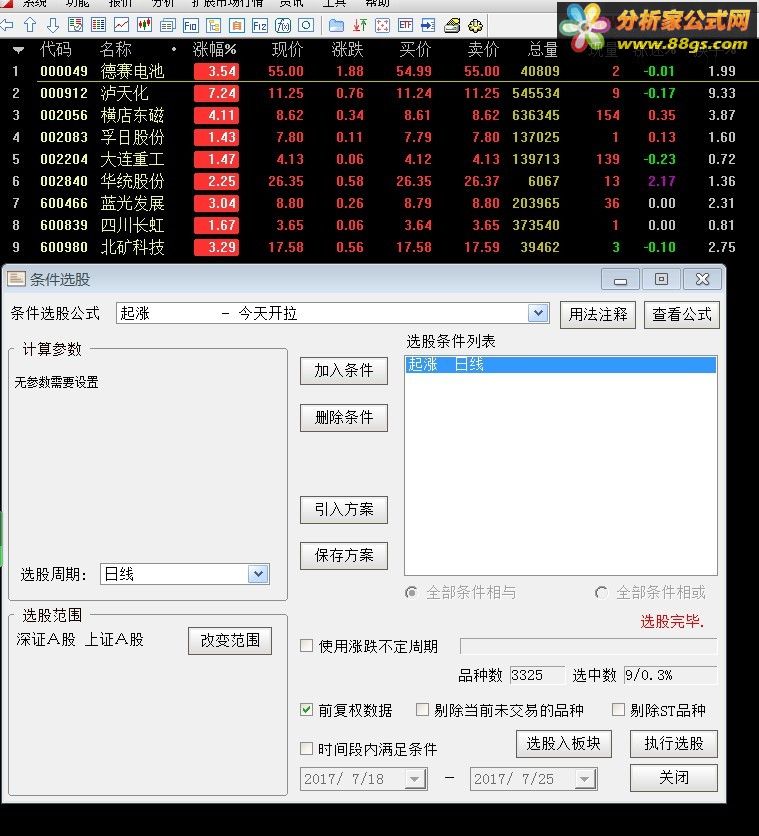Expand the 选股周期 dropdown
This screenshot has width=759, height=836.
258,574
